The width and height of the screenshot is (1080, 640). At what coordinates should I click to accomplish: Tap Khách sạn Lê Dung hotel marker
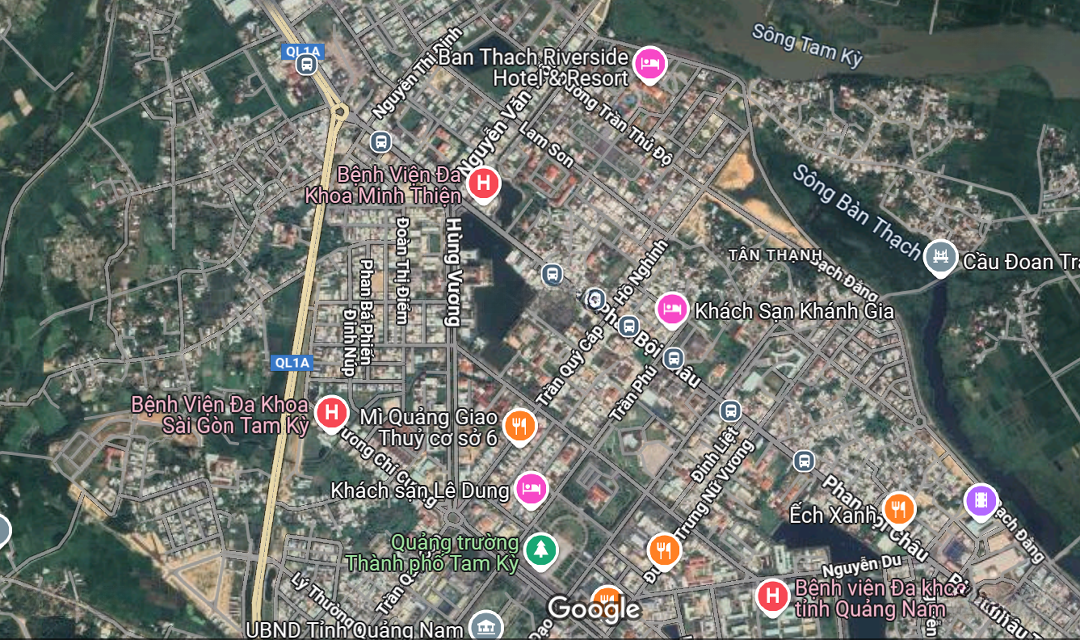pos(531,488)
